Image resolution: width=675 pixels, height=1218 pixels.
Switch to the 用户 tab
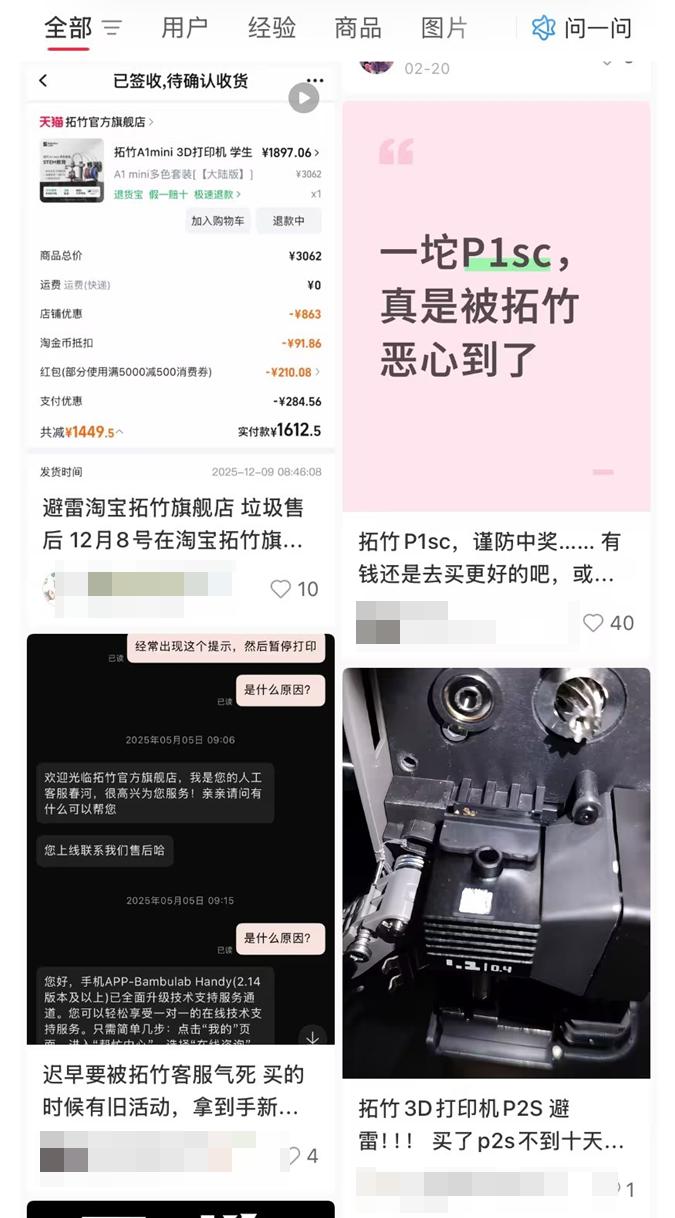click(184, 28)
